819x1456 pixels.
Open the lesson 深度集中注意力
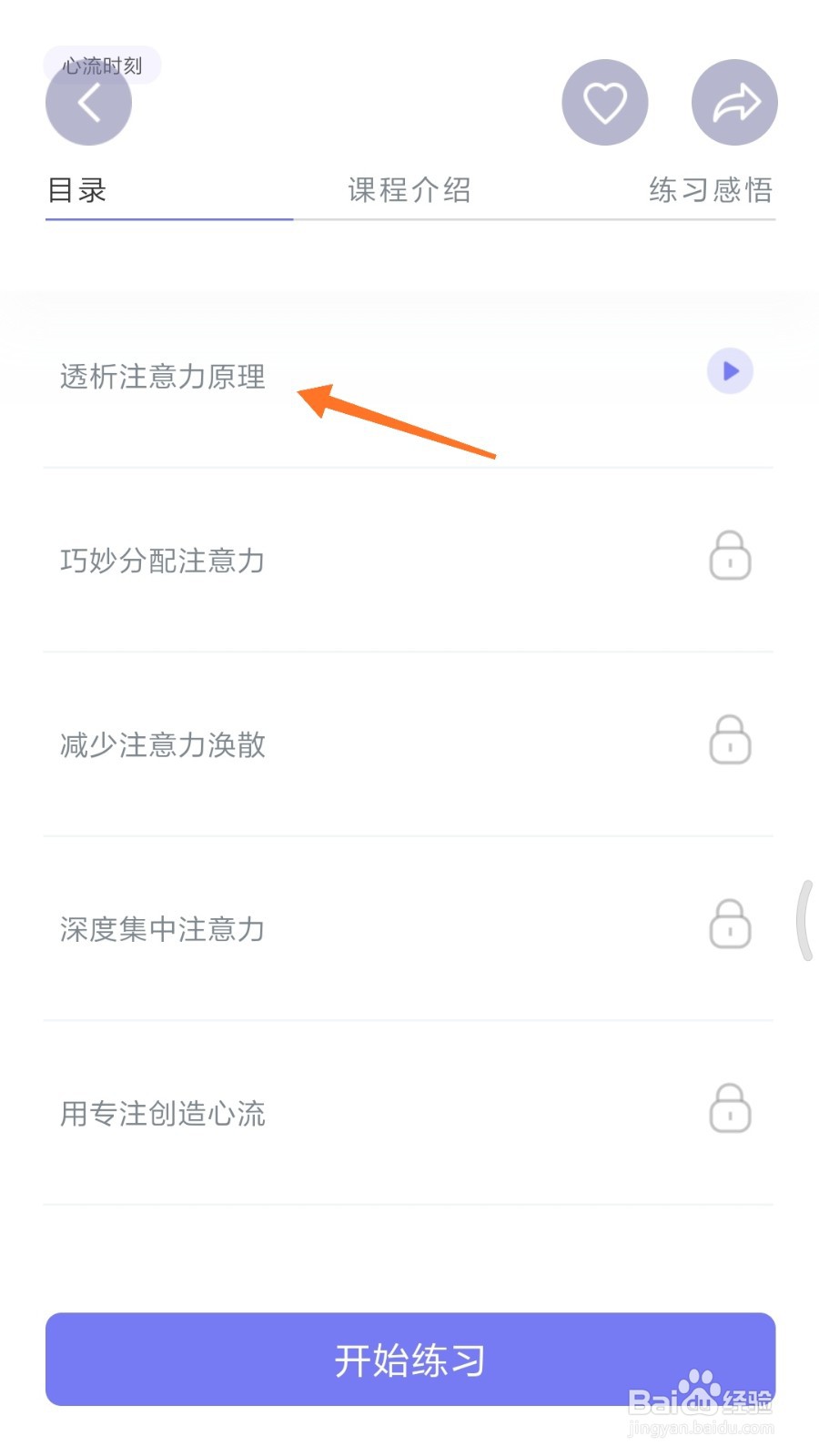(x=163, y=929)
